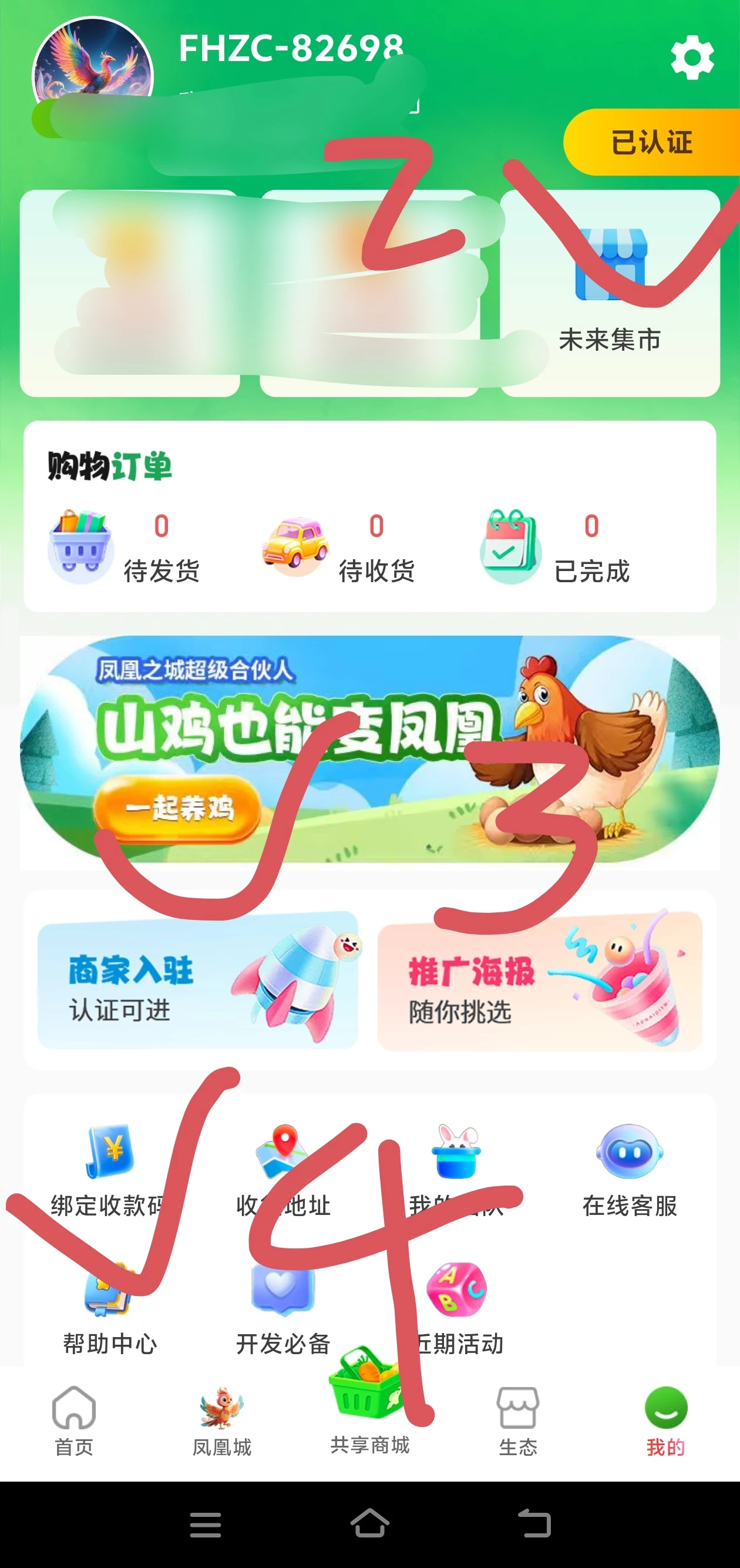Open 开发必备
Image resolution: width=740 pixels, height=1568 pixels.
click(284, 1309)
